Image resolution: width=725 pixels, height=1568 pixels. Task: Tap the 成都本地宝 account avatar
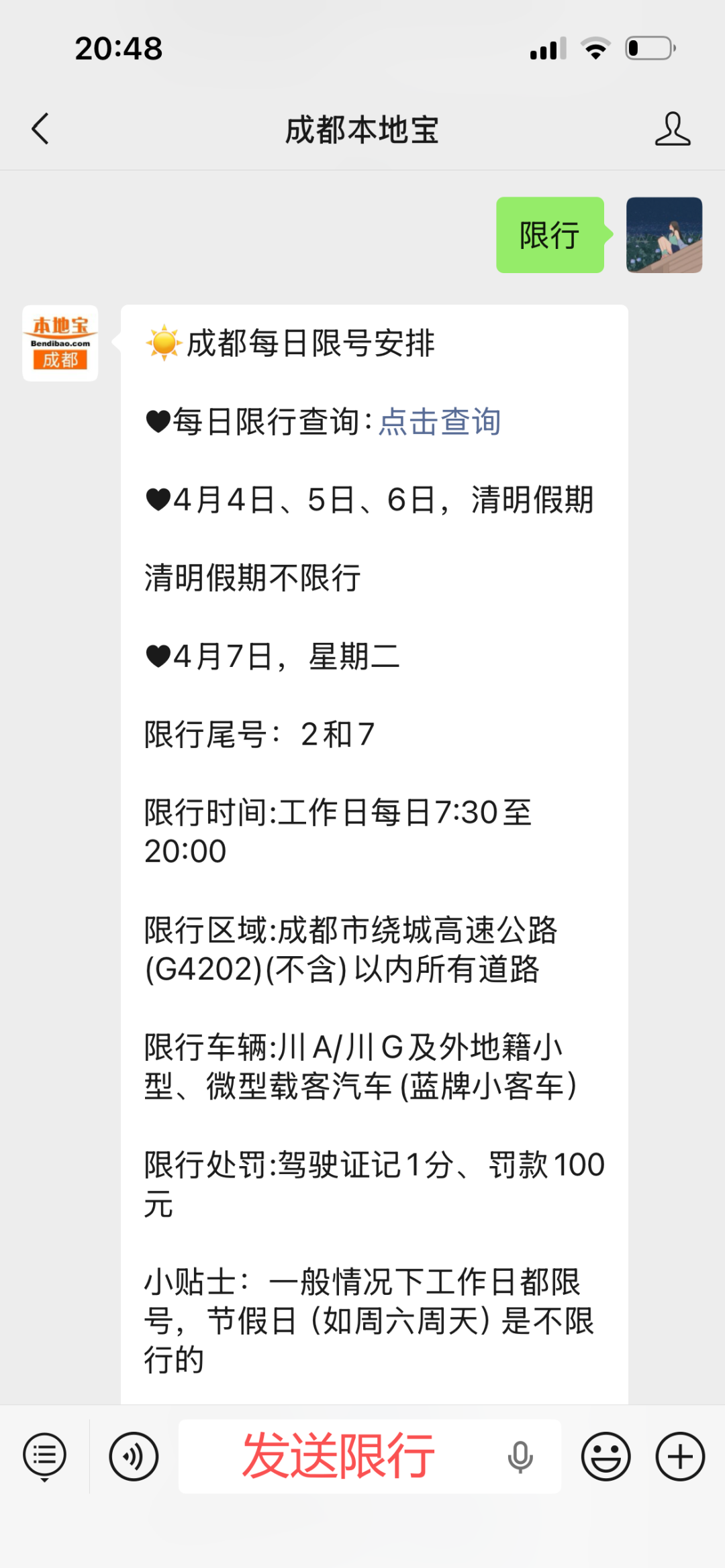(x=60, y=344)
